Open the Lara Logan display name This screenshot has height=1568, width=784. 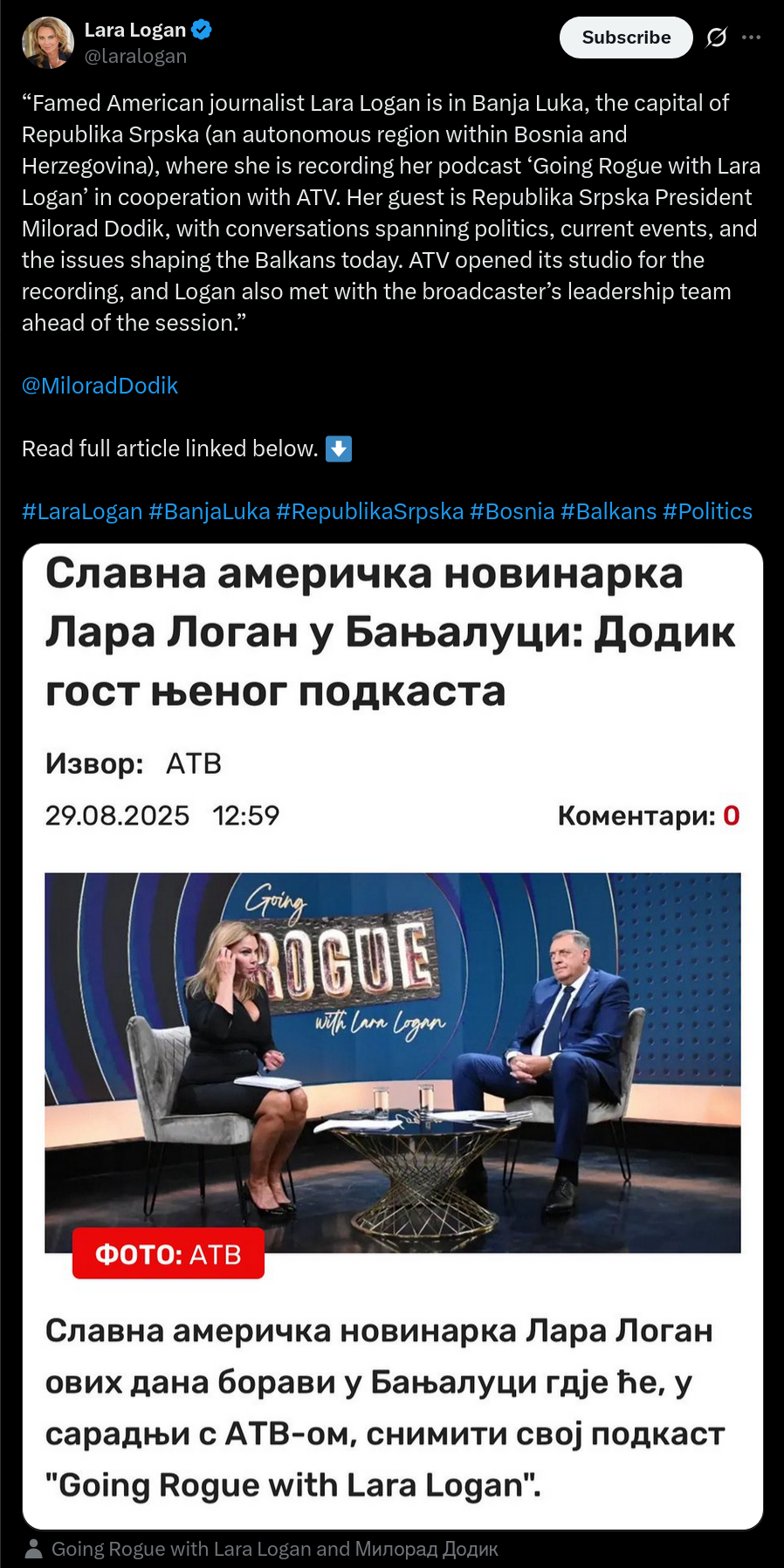pyautogui.click(x=135, y=30)
